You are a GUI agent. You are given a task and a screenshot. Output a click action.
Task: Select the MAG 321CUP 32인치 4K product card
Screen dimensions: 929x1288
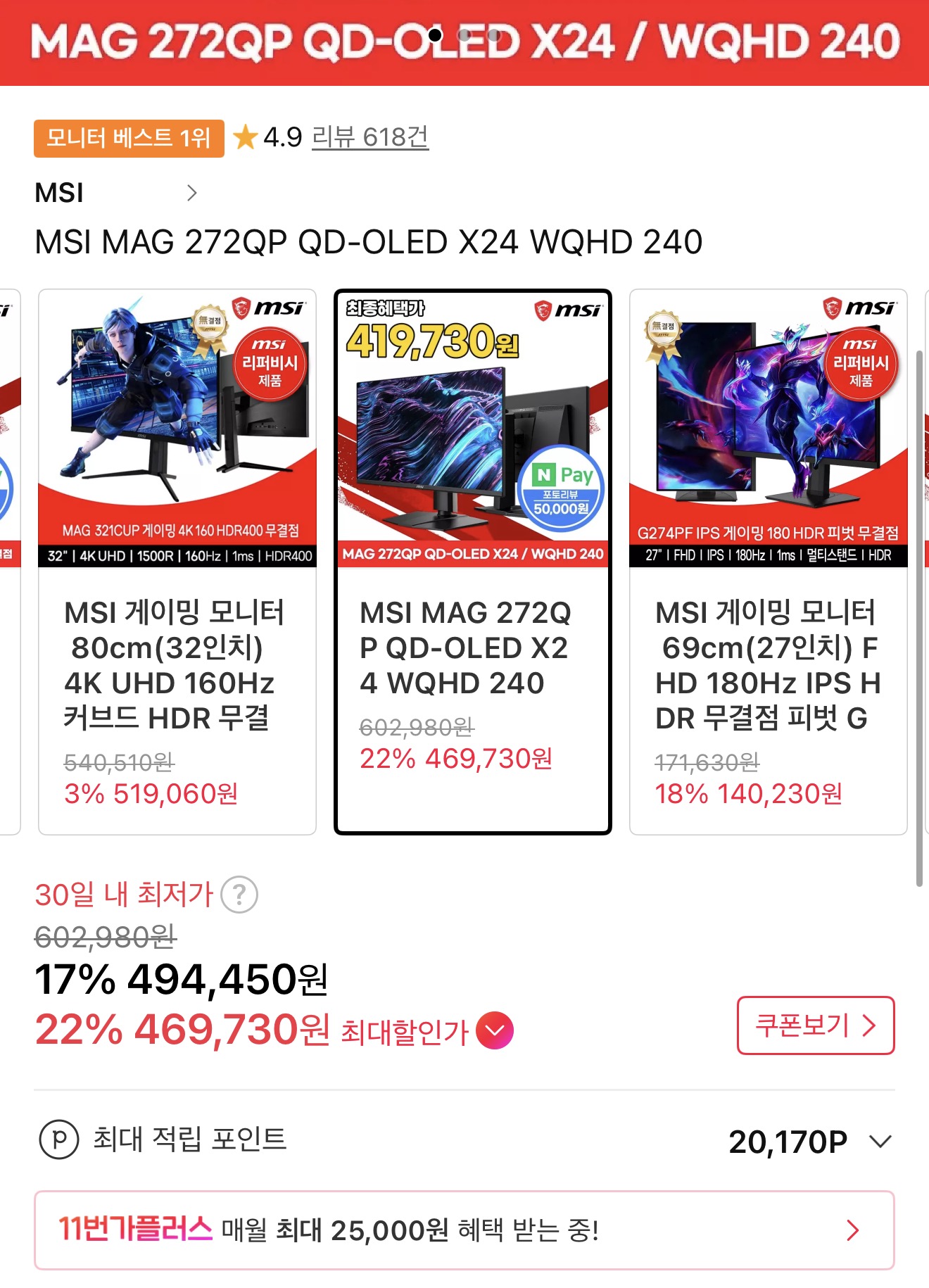177,561
